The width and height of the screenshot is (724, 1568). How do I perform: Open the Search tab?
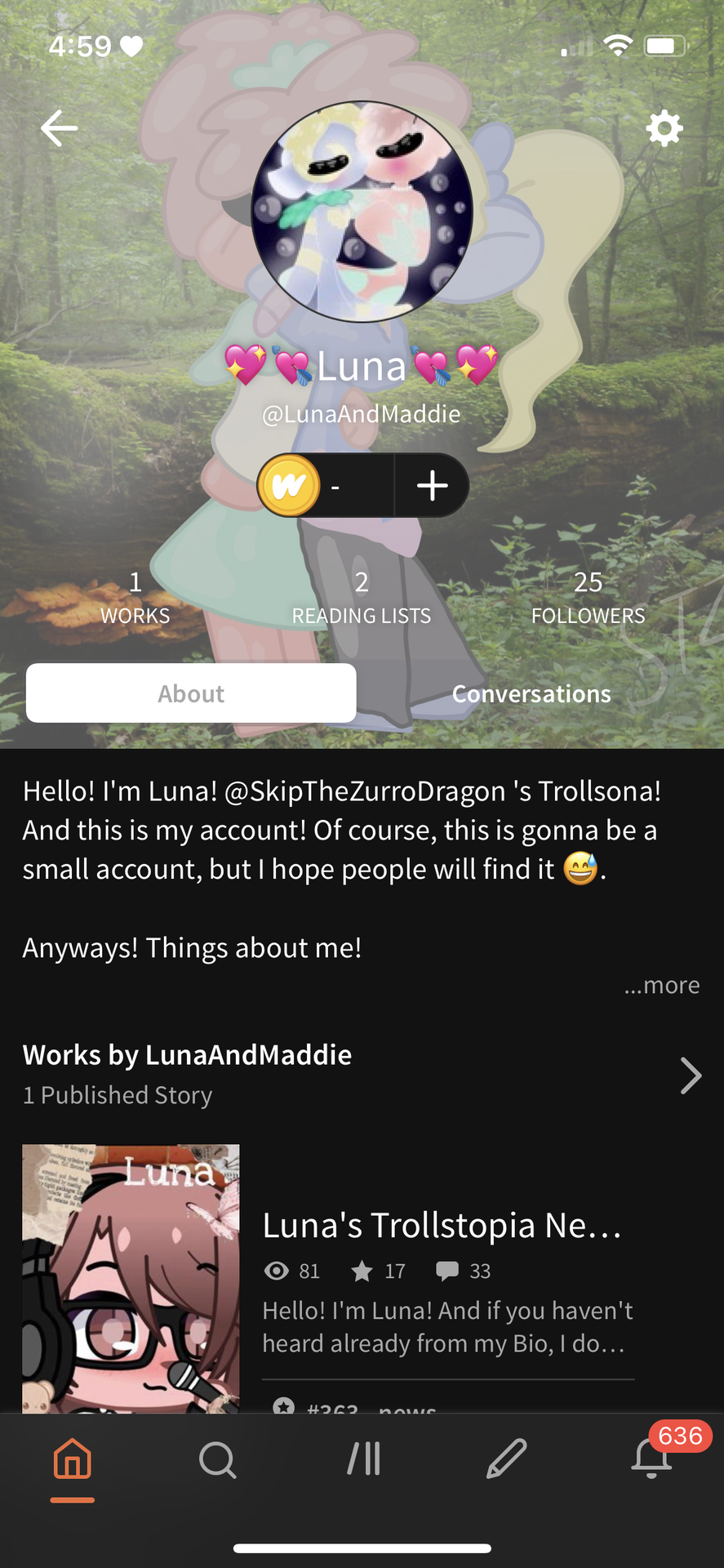pos(217,1459)
